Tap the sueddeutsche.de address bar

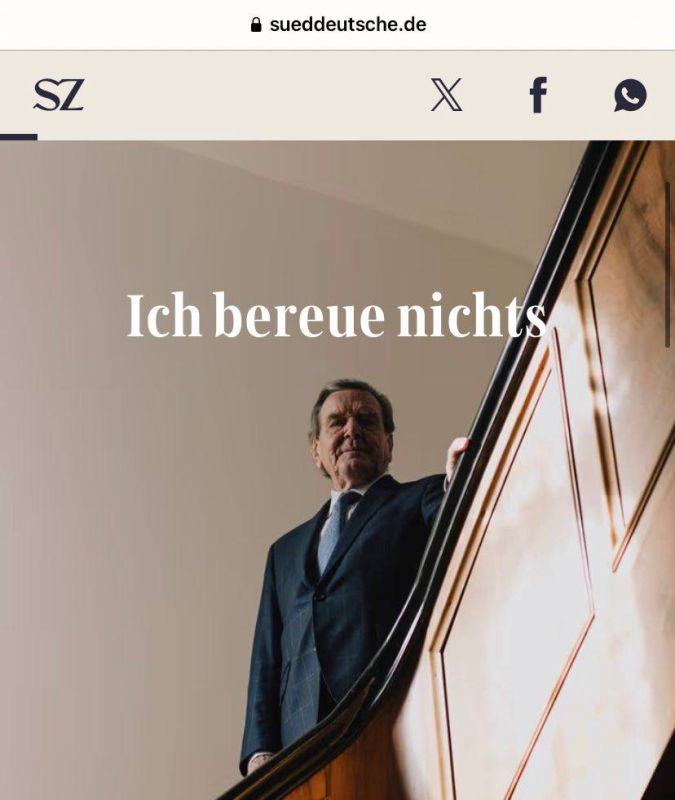click(x=338, y=24)
